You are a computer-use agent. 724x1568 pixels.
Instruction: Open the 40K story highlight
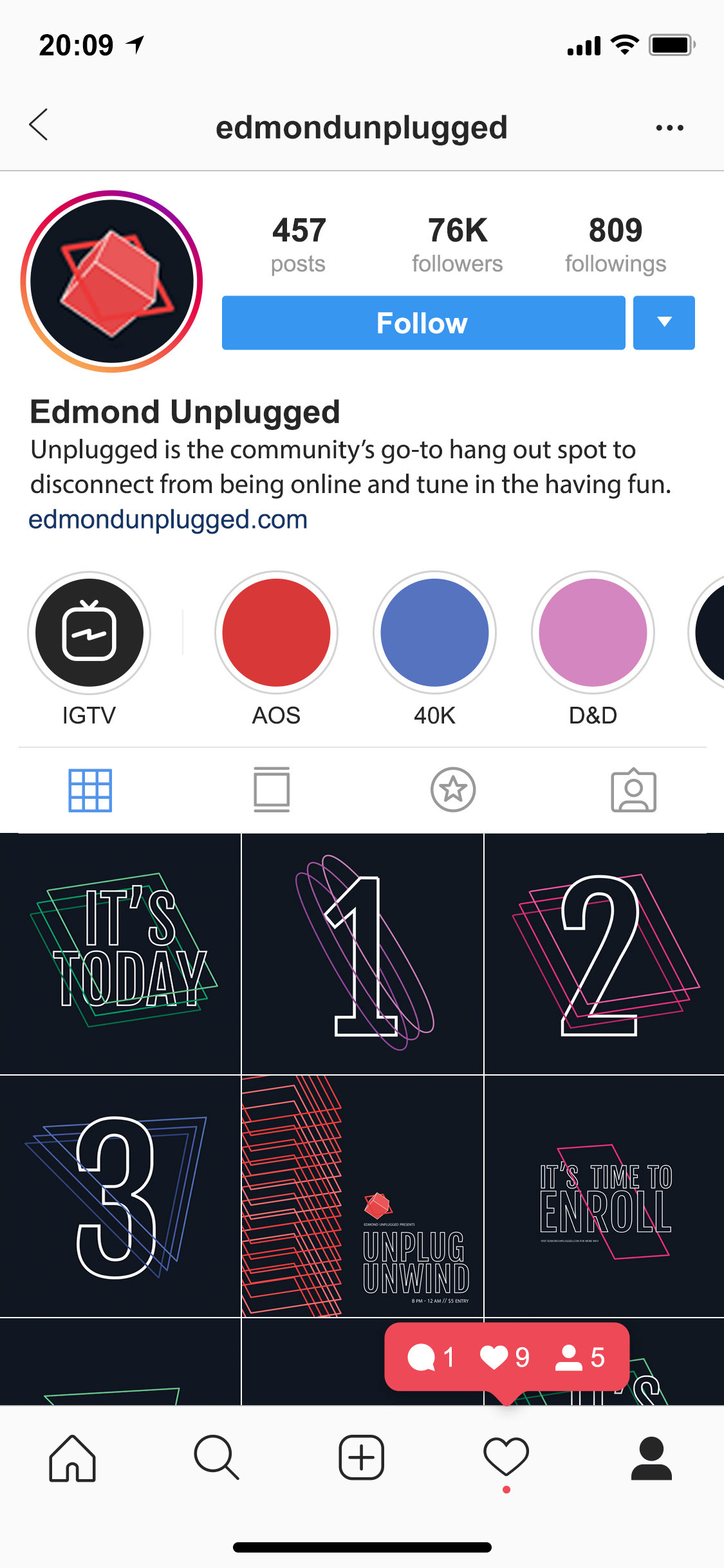(434, 633)
